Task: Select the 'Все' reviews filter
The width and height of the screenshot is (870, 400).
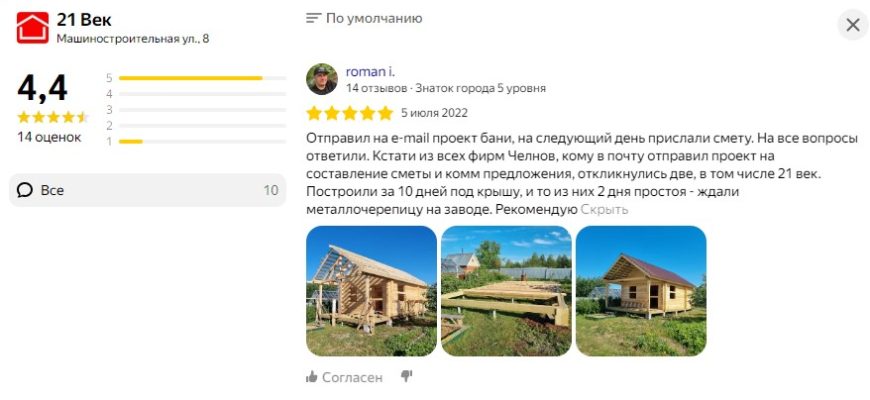Action: point(147,190)
